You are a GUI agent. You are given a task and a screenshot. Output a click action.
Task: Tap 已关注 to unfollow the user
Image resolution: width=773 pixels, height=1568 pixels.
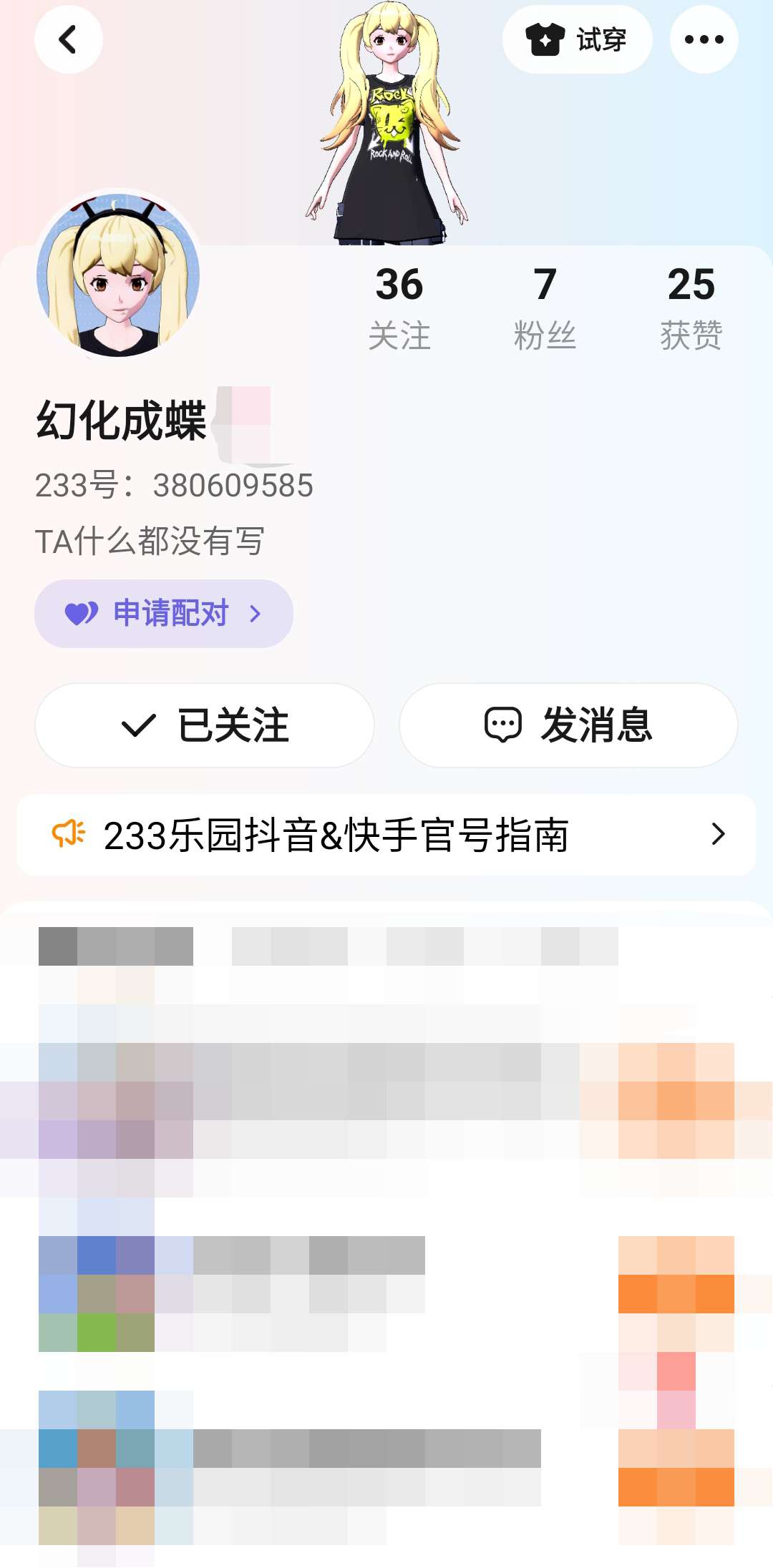point(205,725)
